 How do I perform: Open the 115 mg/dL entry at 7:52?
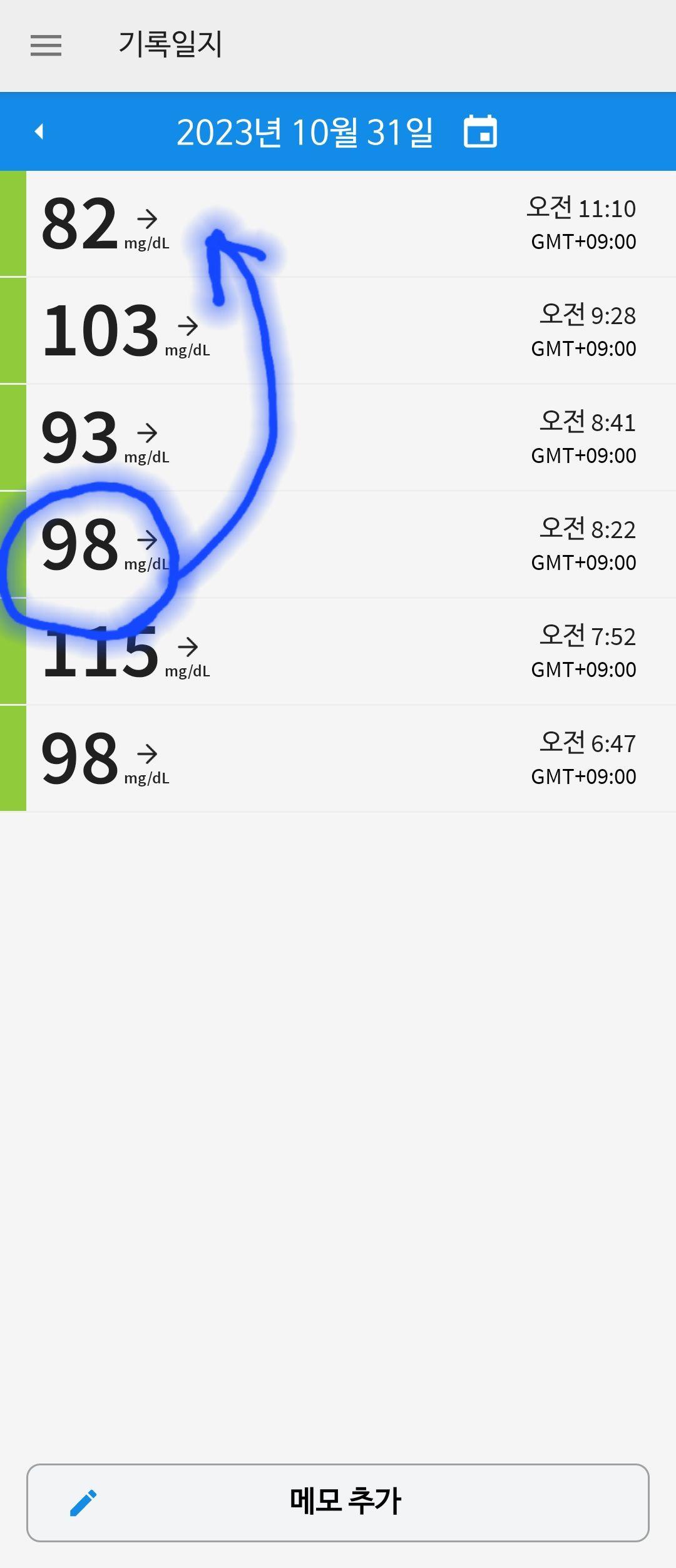[351, 652]
